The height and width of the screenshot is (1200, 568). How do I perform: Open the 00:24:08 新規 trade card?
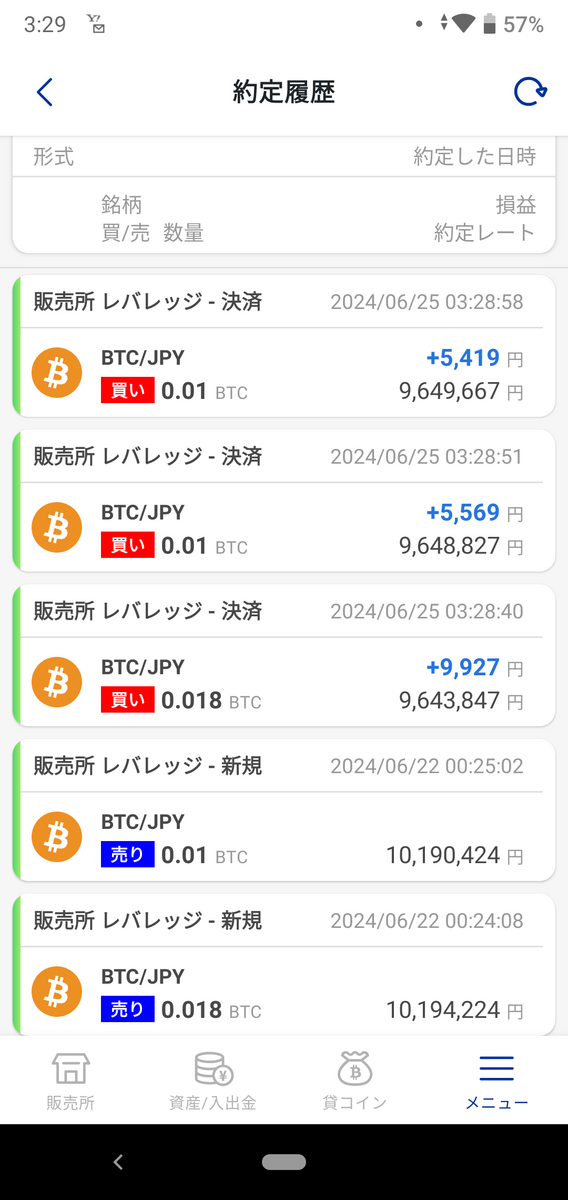click(283, 964)
